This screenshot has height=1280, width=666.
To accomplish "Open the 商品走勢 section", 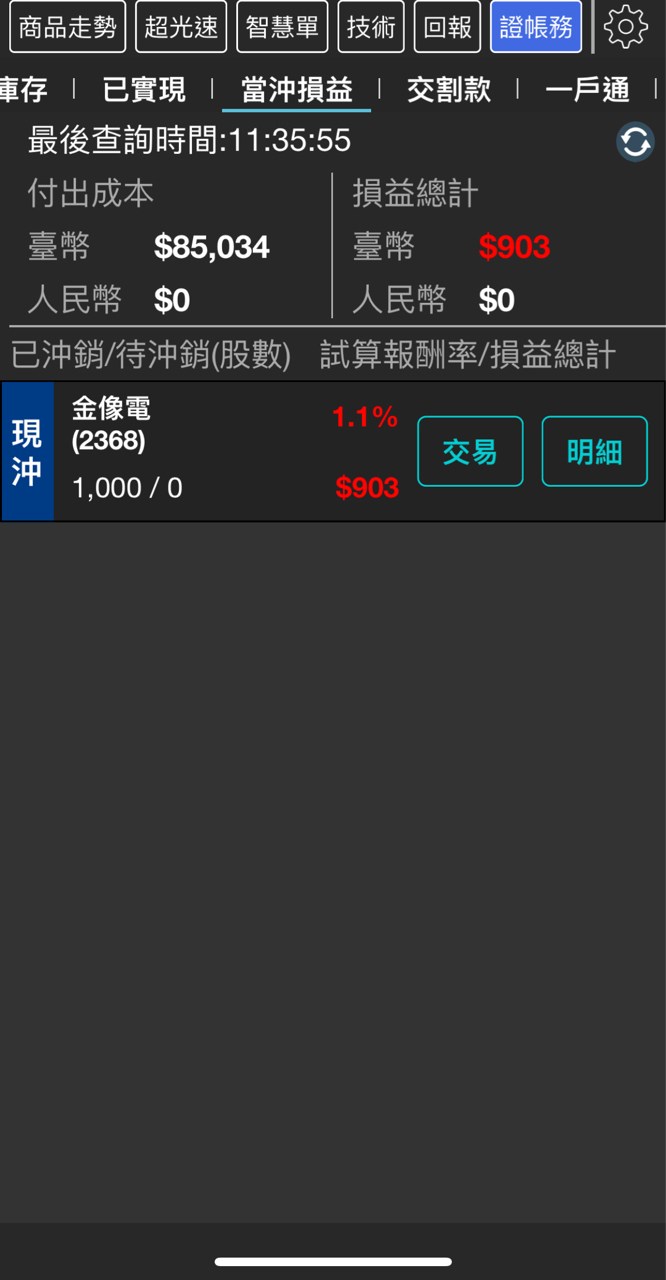I will pyautogui.click(x=68, y=27).
